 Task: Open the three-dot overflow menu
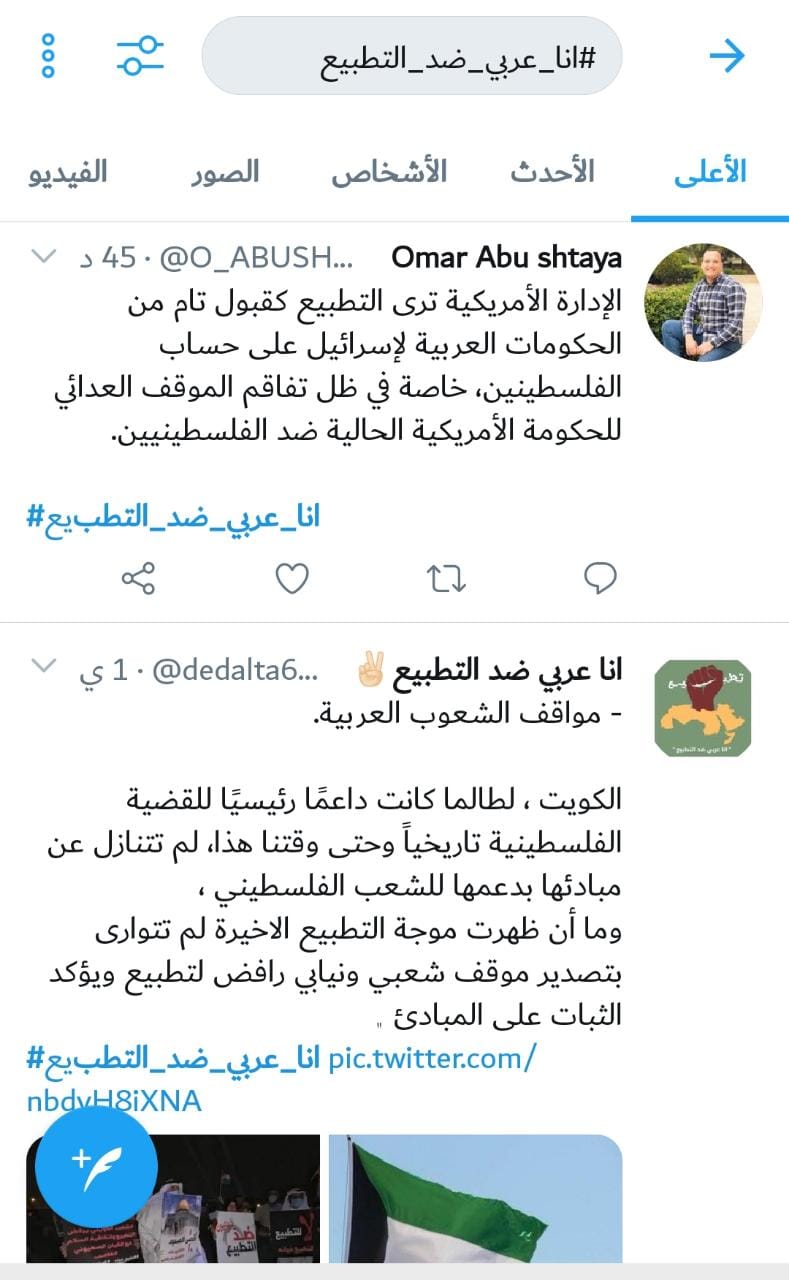point(48,56)
